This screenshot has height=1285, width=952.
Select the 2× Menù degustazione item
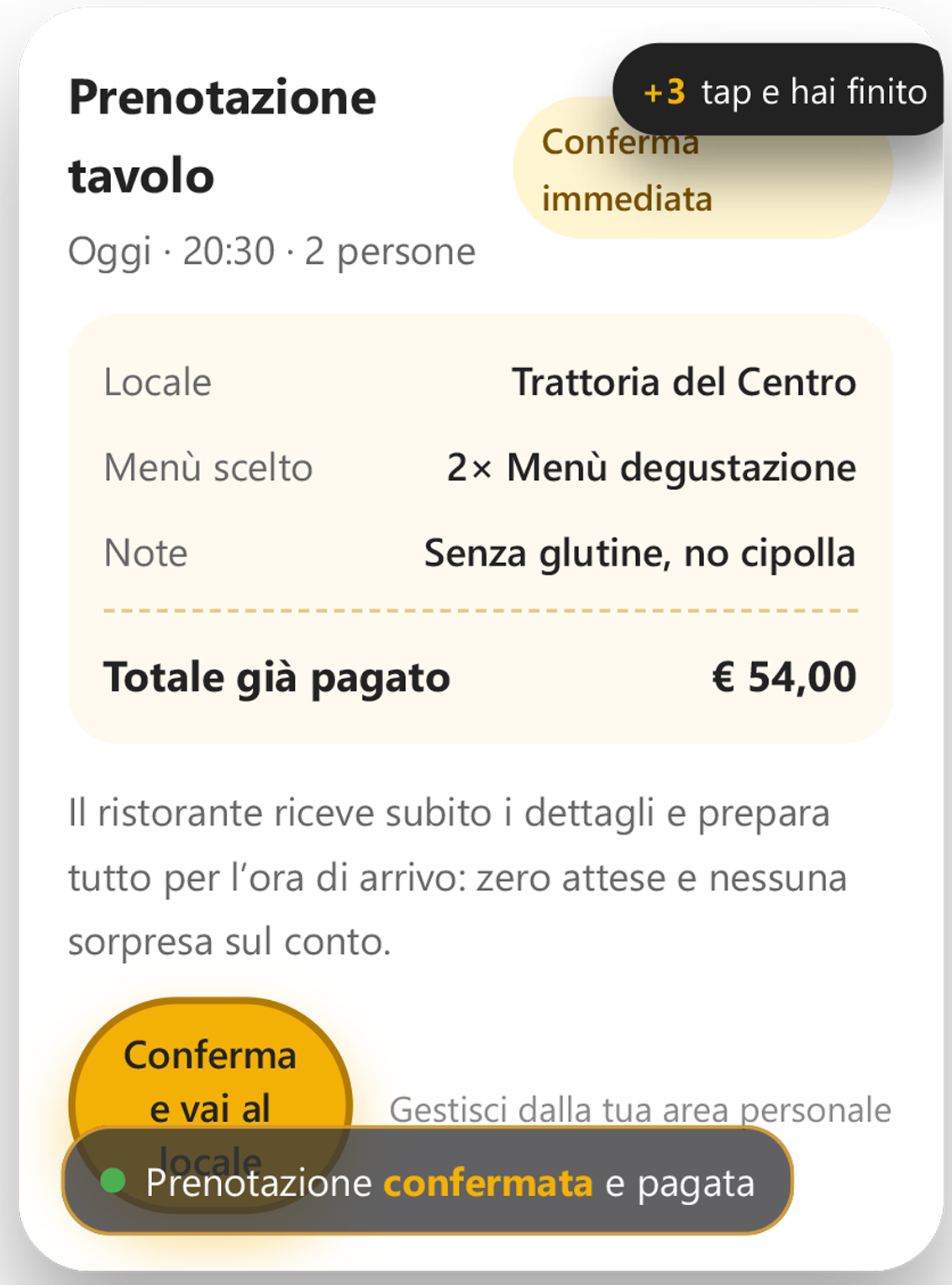click(651, 468)
